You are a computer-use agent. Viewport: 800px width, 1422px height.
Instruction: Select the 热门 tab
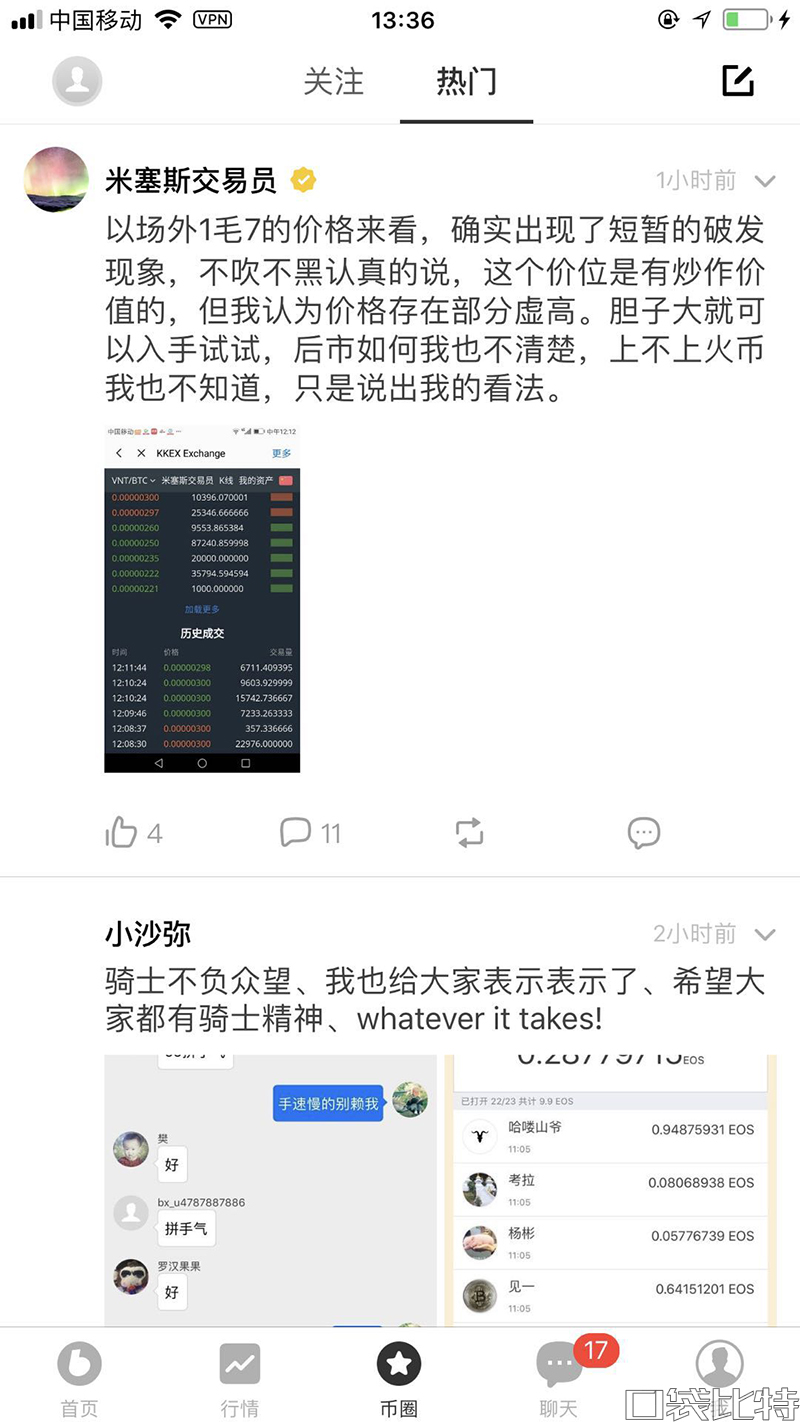[466, 84]
